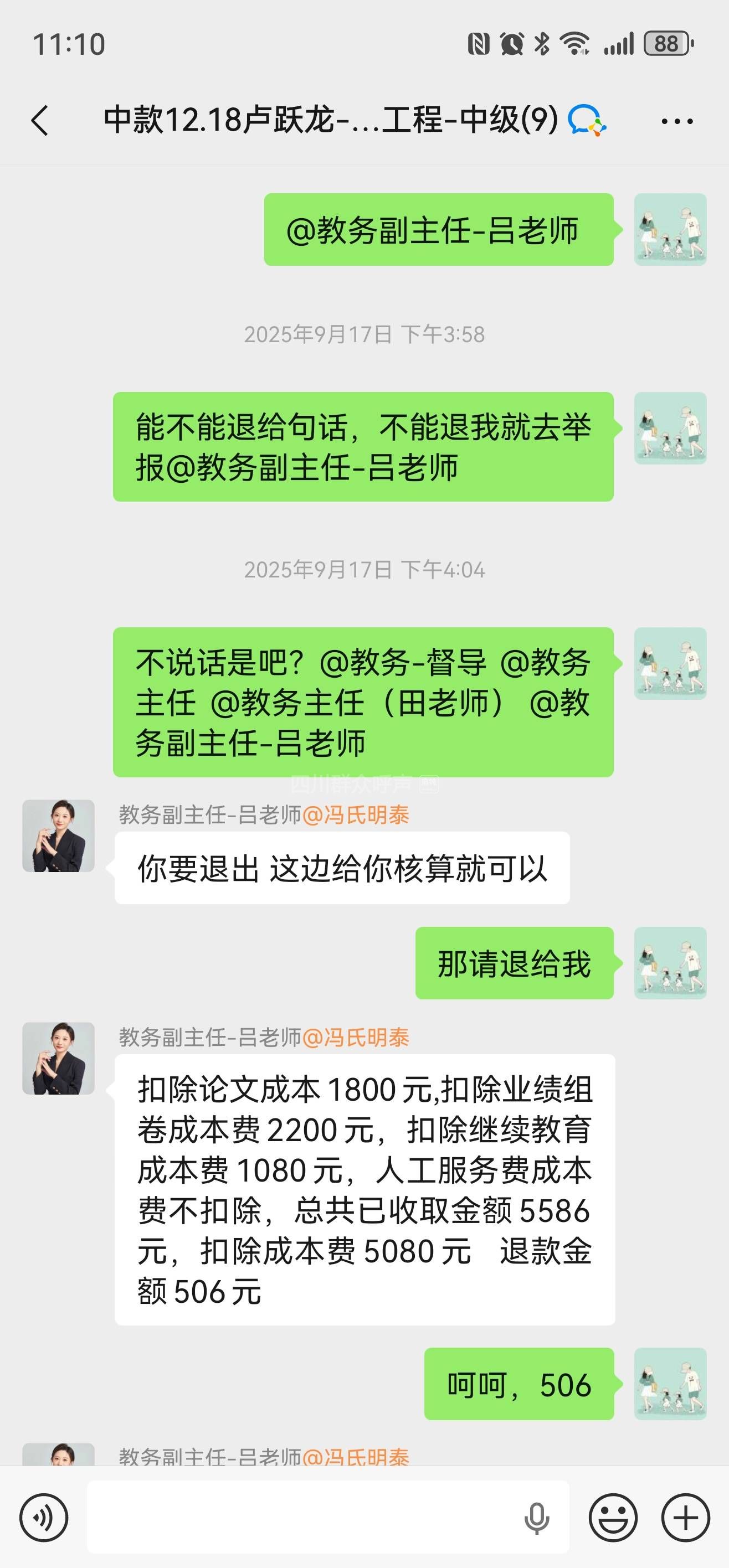This screenshot has height=1568, width=729.
Task: Go back to the chat list
Action: [x=39, y=120]
